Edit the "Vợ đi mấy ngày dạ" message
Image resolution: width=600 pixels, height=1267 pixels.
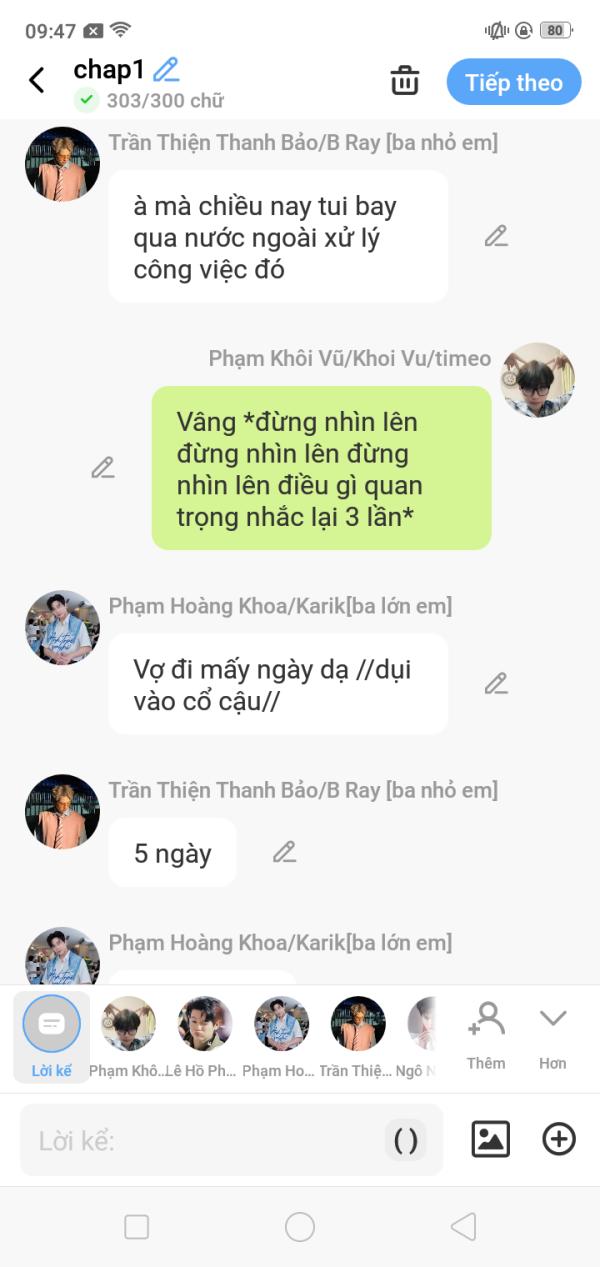click(x=496, y=683)
